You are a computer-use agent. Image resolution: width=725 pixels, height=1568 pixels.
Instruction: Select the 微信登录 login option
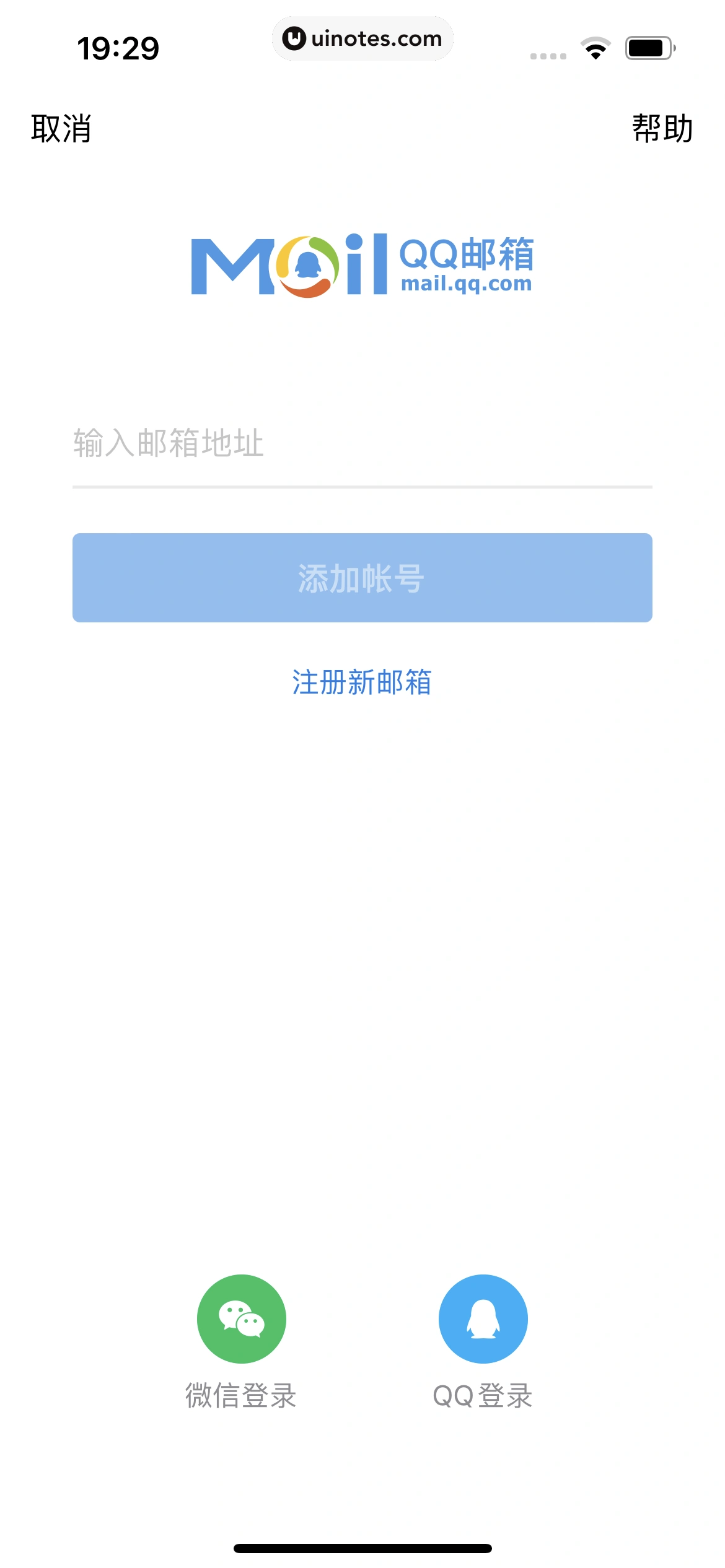coord(241,1395)
